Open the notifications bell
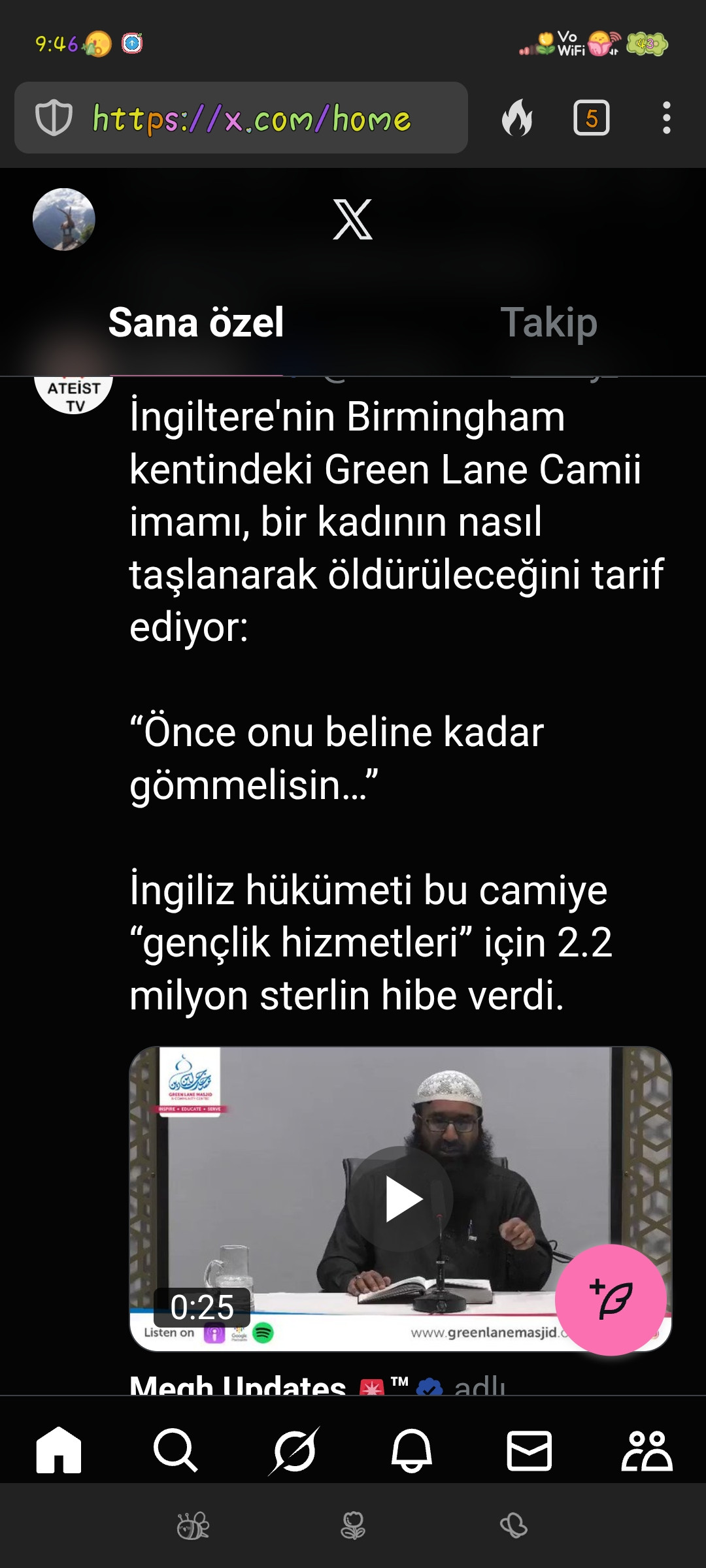Image resolution: width=706 pixels, height=1568 pixels. pos(412,1450)
